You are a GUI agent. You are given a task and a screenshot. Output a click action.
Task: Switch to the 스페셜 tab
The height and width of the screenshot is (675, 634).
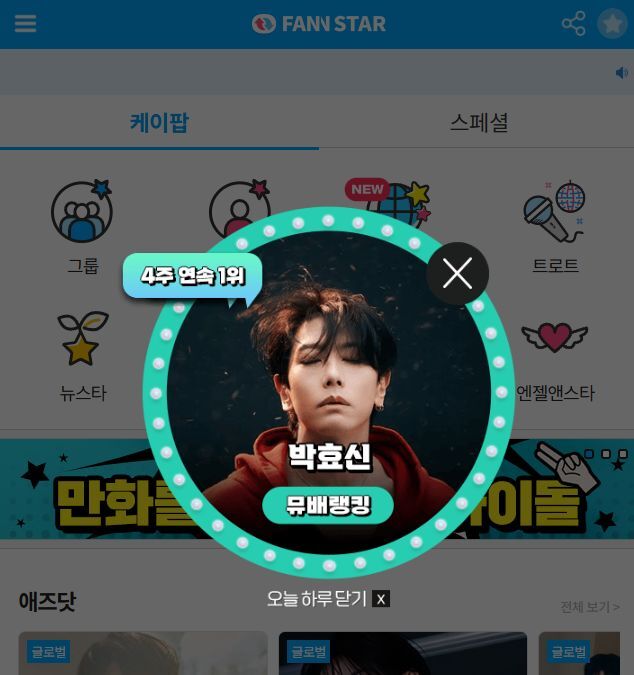click(x=478, y=123)
